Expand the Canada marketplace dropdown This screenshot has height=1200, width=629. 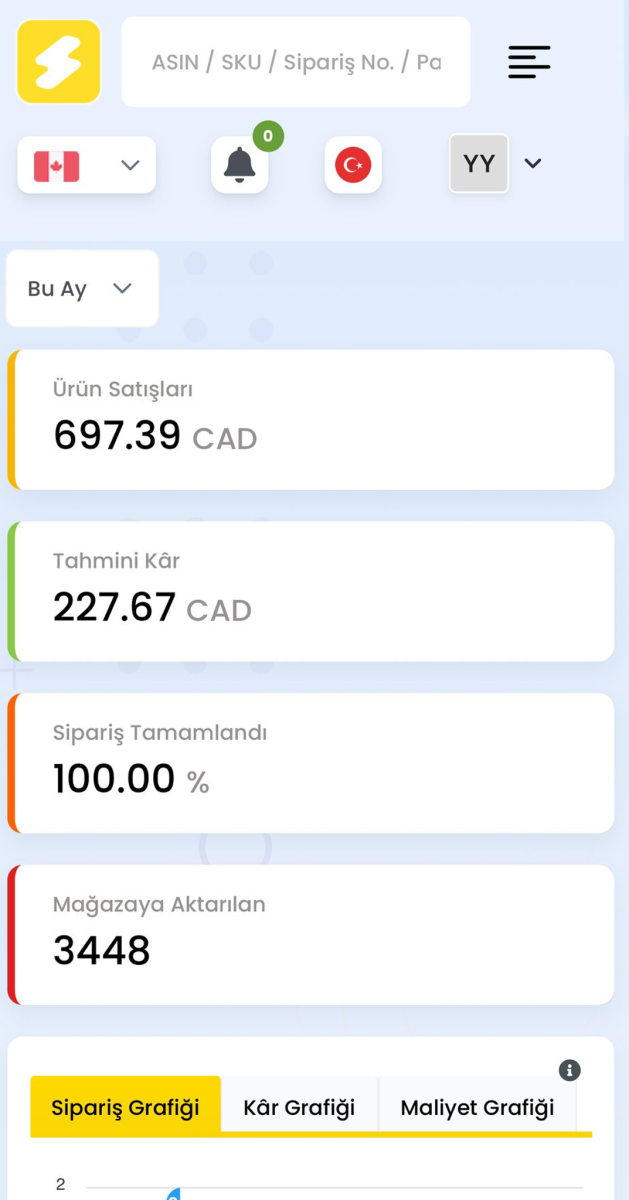(x=87, y=165)
